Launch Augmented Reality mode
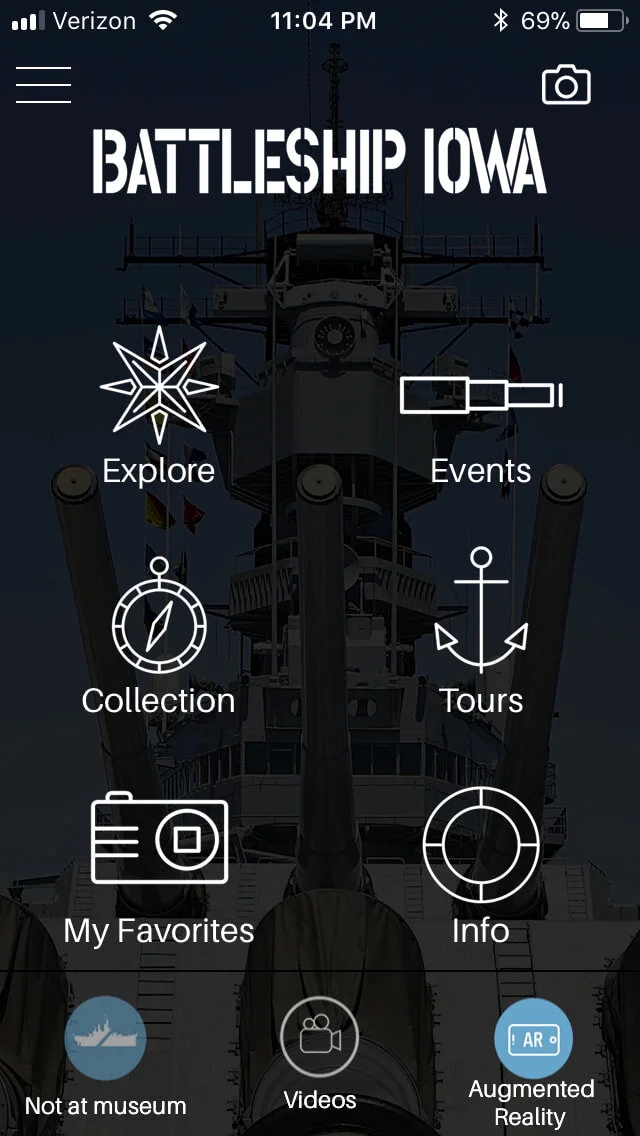640x1136 pixels. click(532, 1058)
